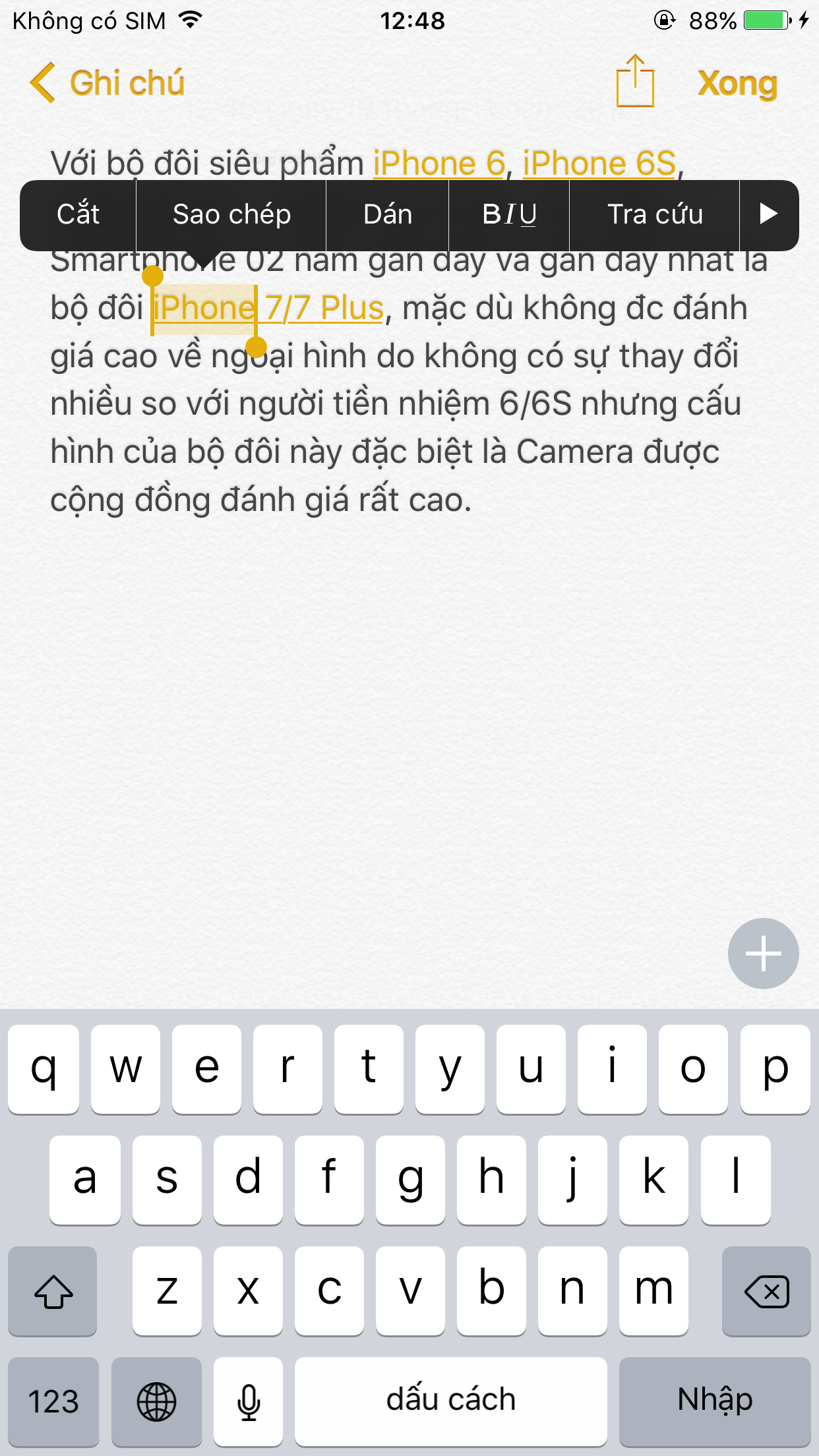Switch keyboard with globe key
Image resolution: width=819 pixels, height=1456 pixels.
coord(156,1401)
